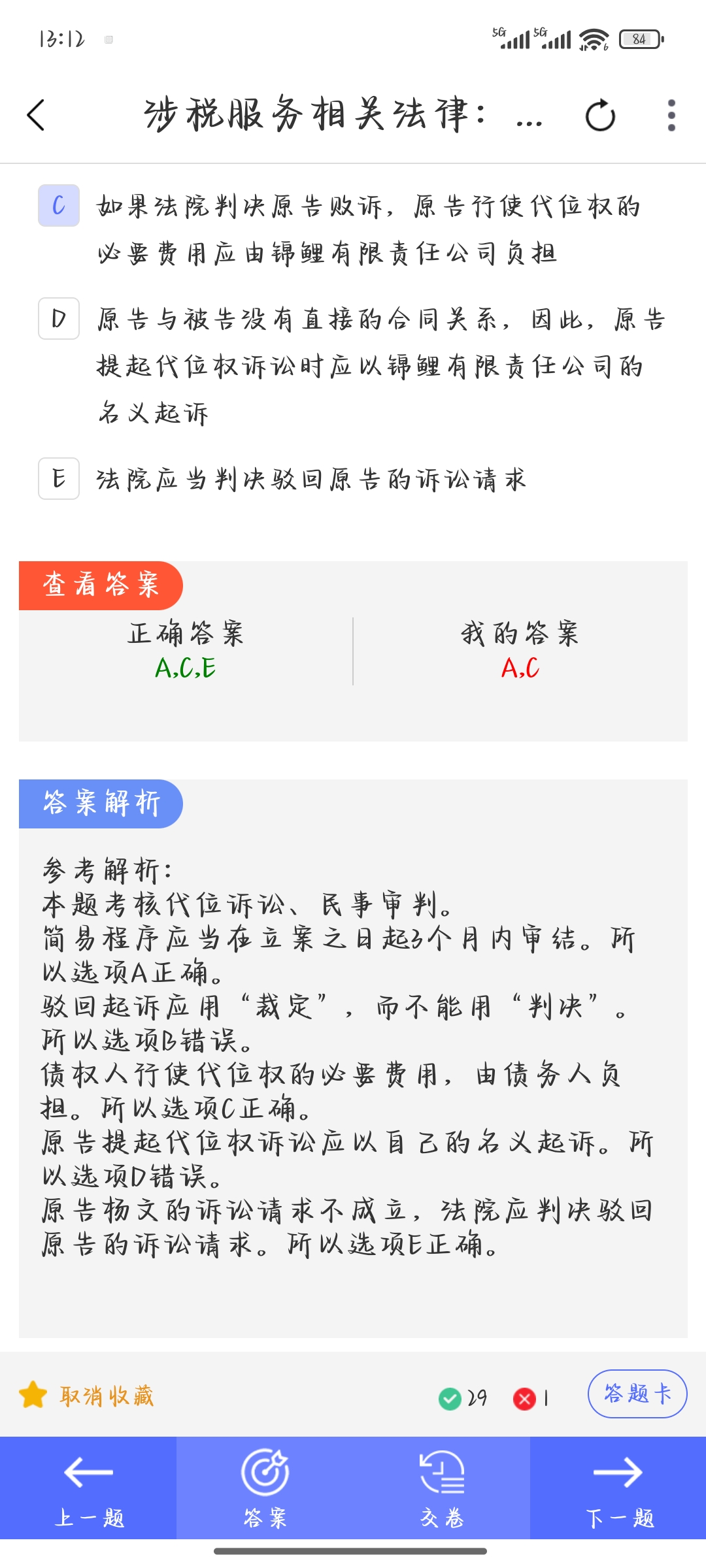
Task: Submit the paper with 交卷
Action: (441, 1488)
